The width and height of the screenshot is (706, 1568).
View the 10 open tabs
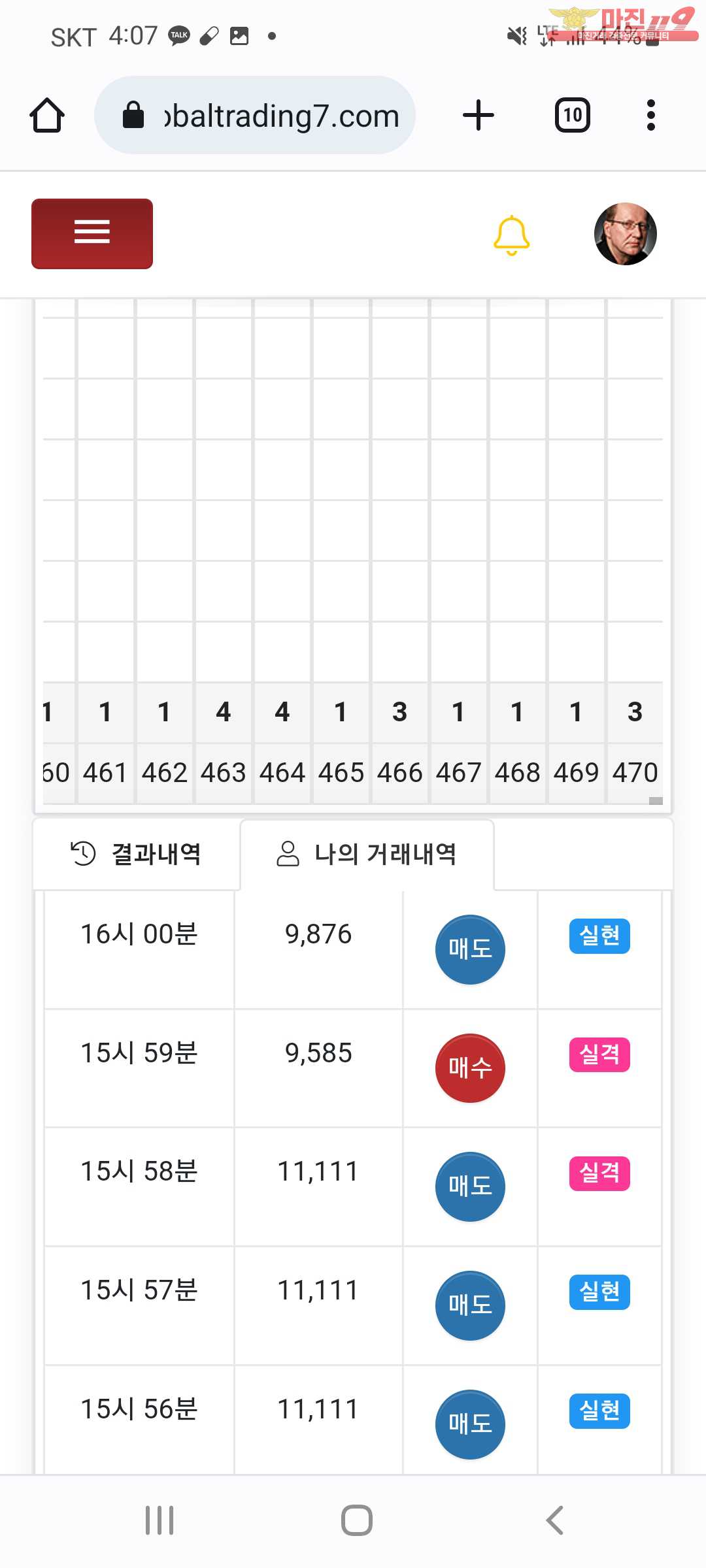point(572,116)
